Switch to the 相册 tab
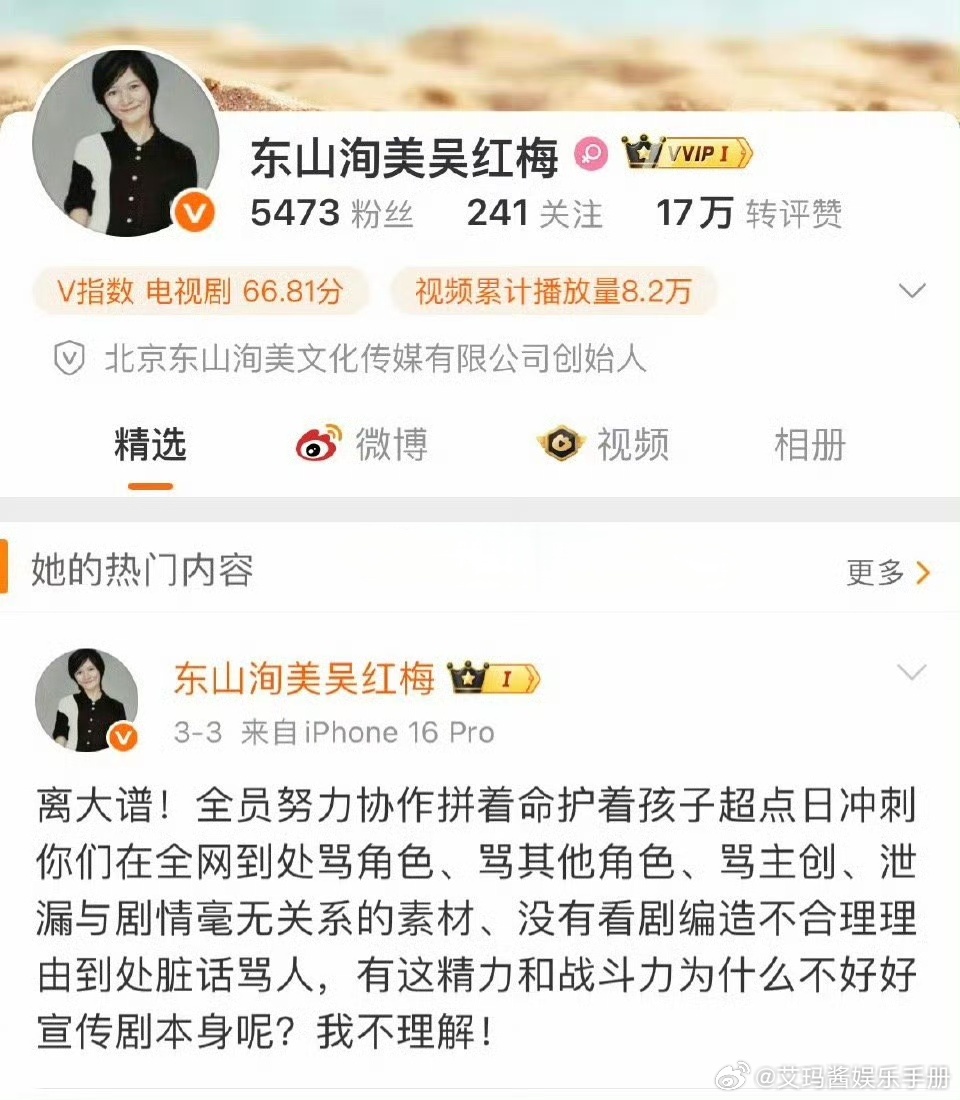 pyautogui.click(x=811, y=446)
